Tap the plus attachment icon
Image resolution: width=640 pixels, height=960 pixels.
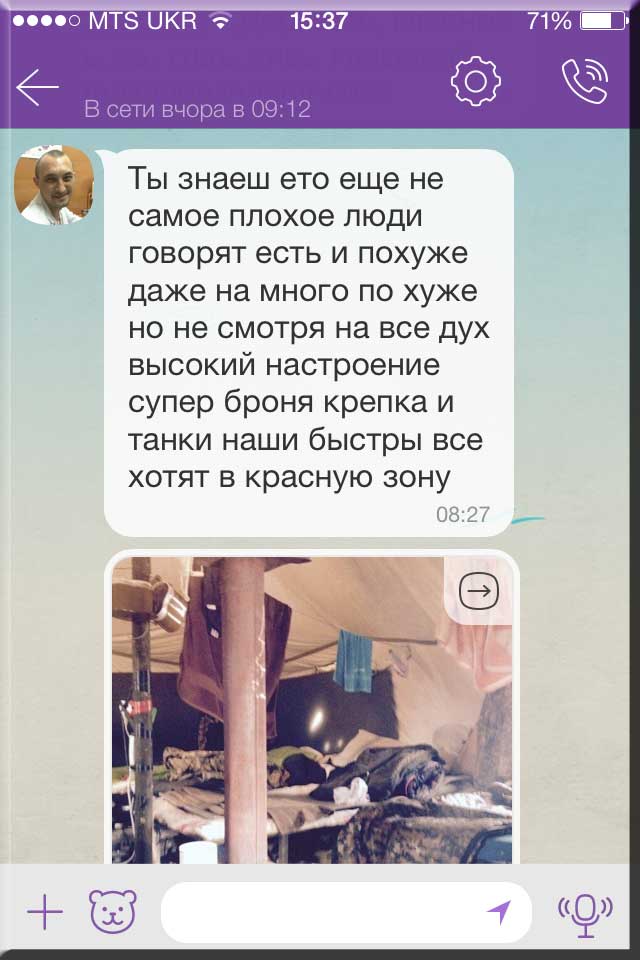[44, 912]
